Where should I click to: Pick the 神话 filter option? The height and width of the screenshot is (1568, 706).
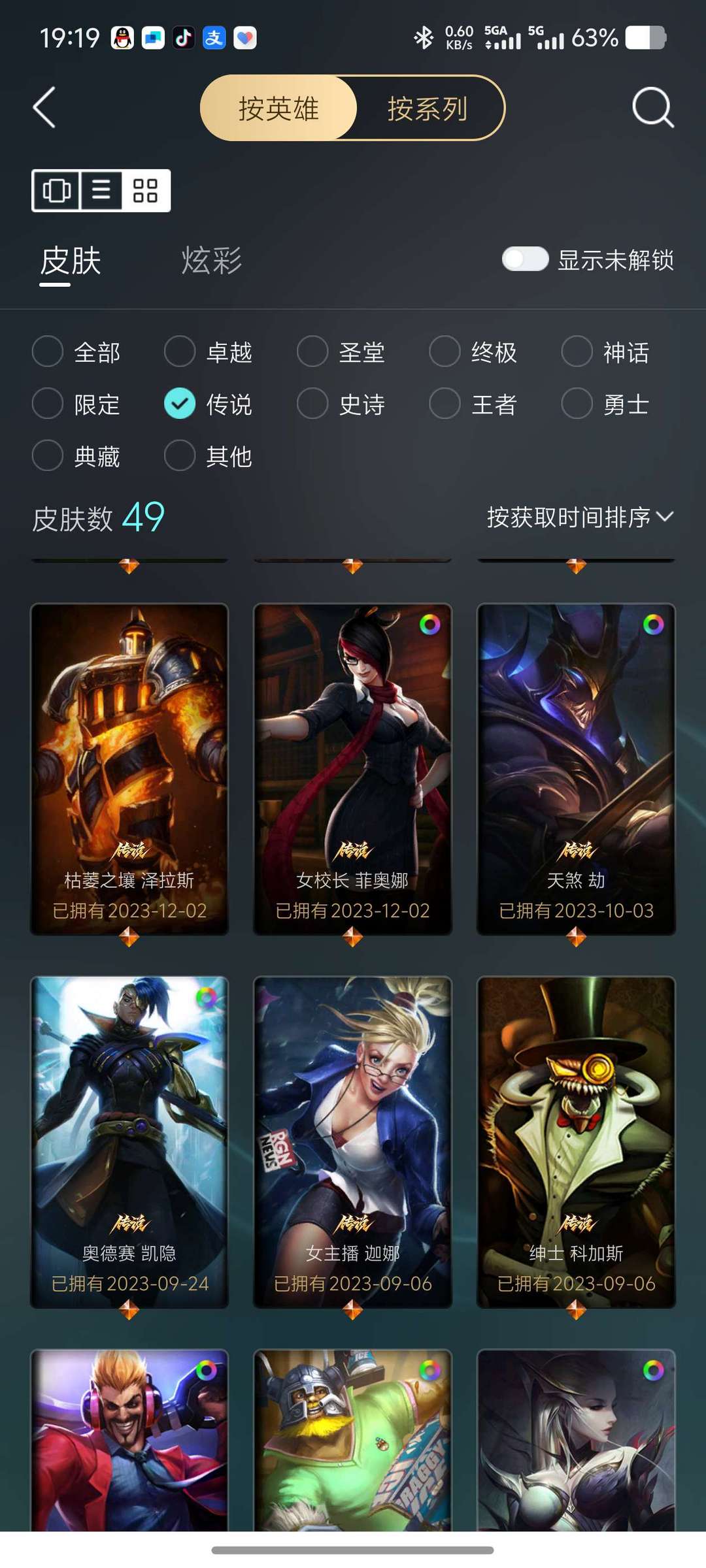[577, 351]
